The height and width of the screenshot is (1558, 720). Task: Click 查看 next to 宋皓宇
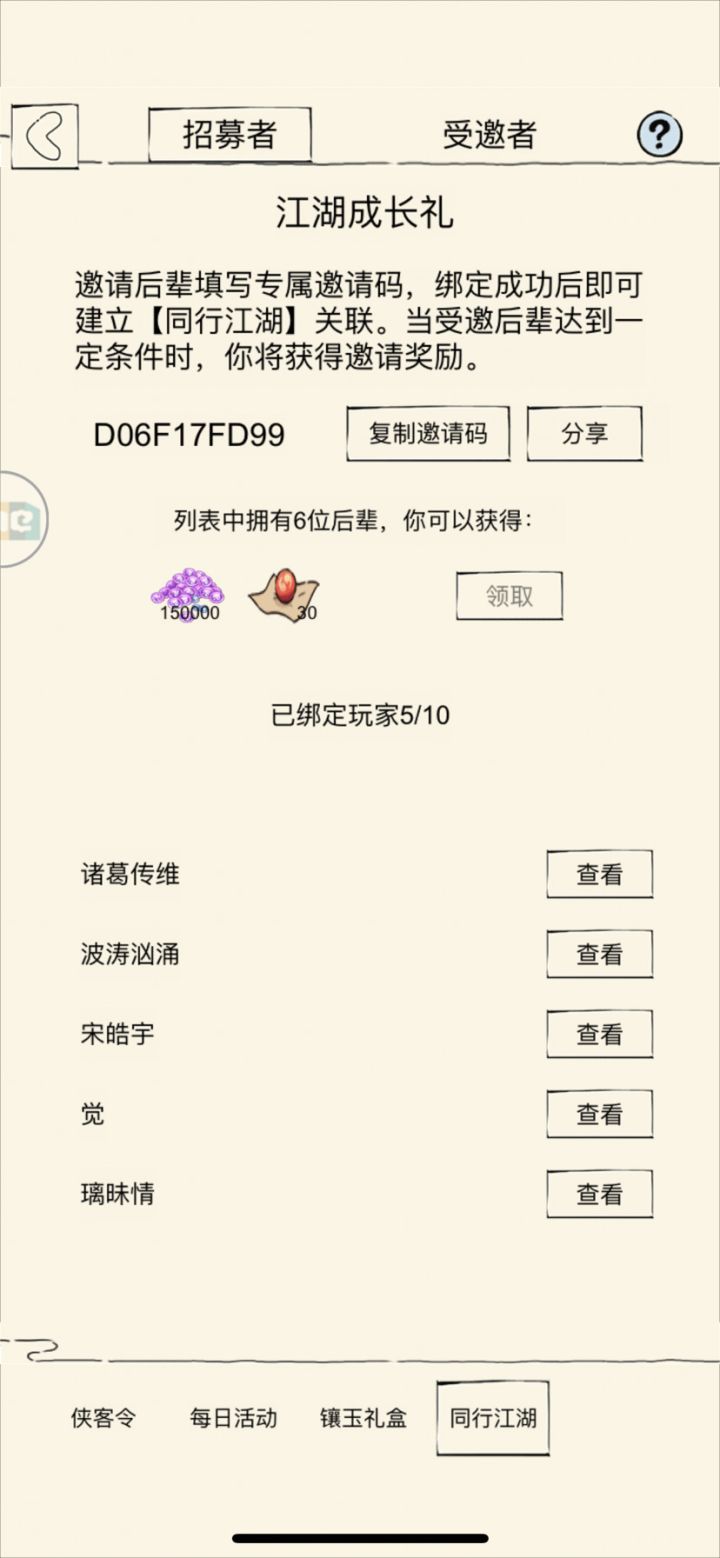(599, 1034)
